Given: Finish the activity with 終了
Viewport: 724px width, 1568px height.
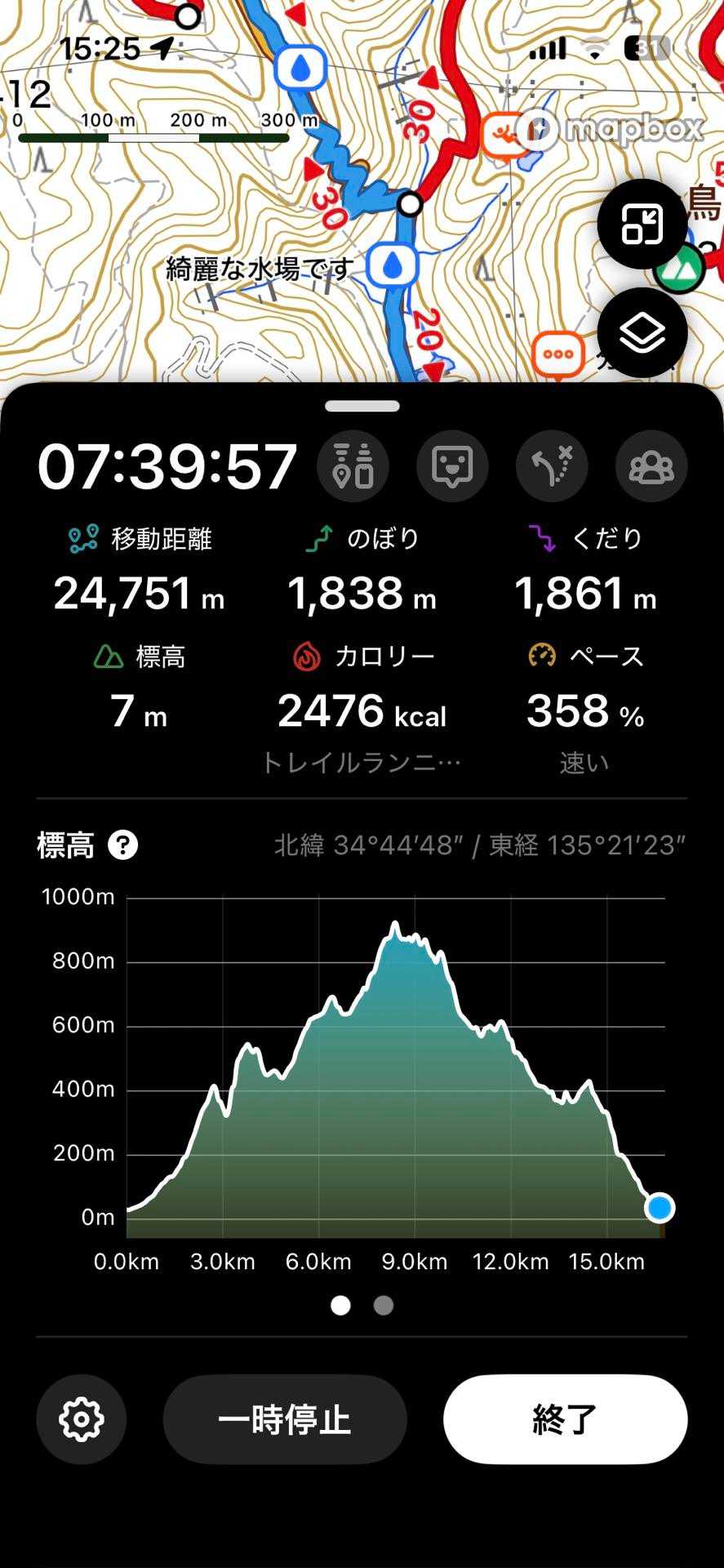Looking at the screenshot, I should point(565,1419).
